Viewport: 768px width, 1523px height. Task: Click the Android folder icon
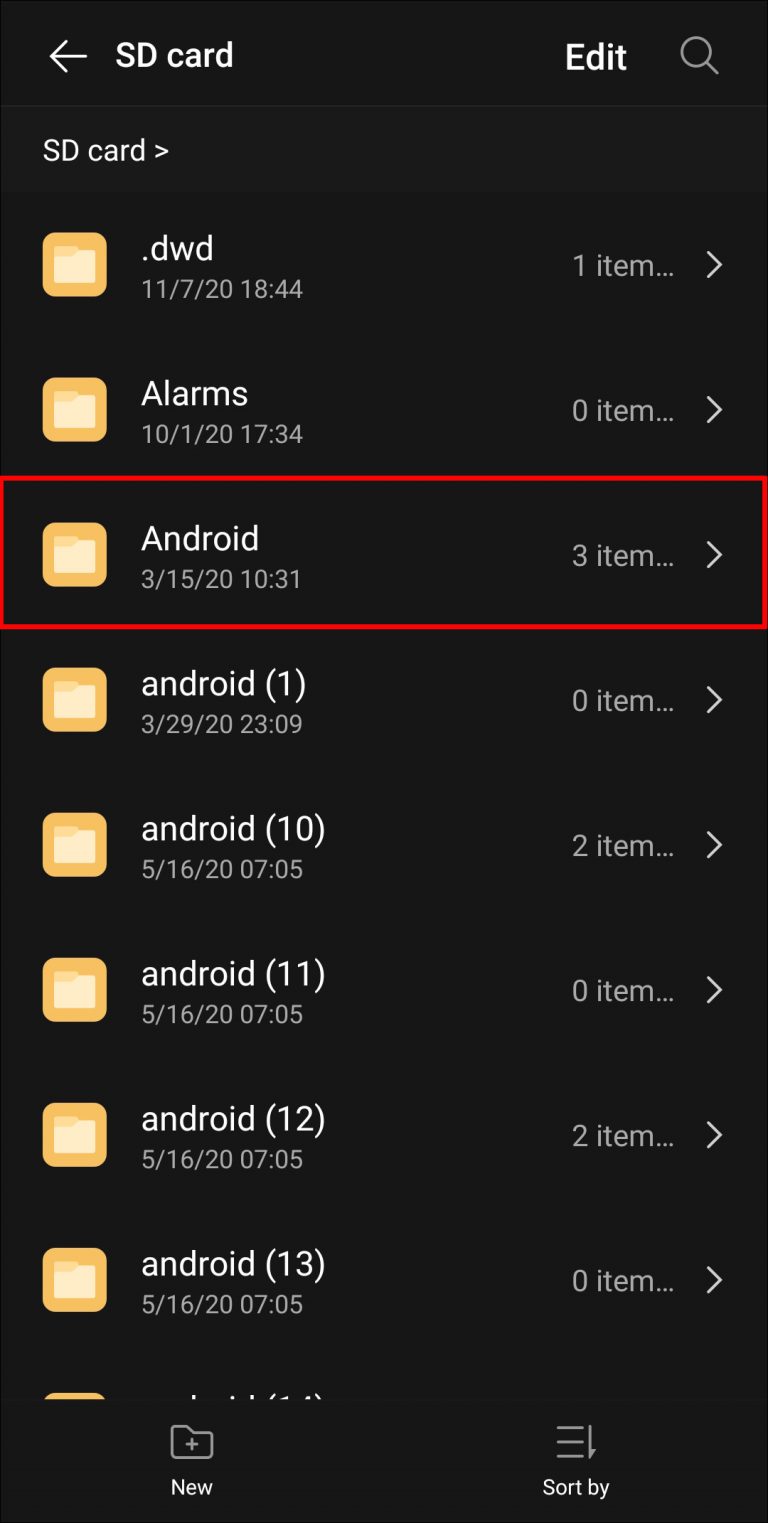tap(74, 554)
